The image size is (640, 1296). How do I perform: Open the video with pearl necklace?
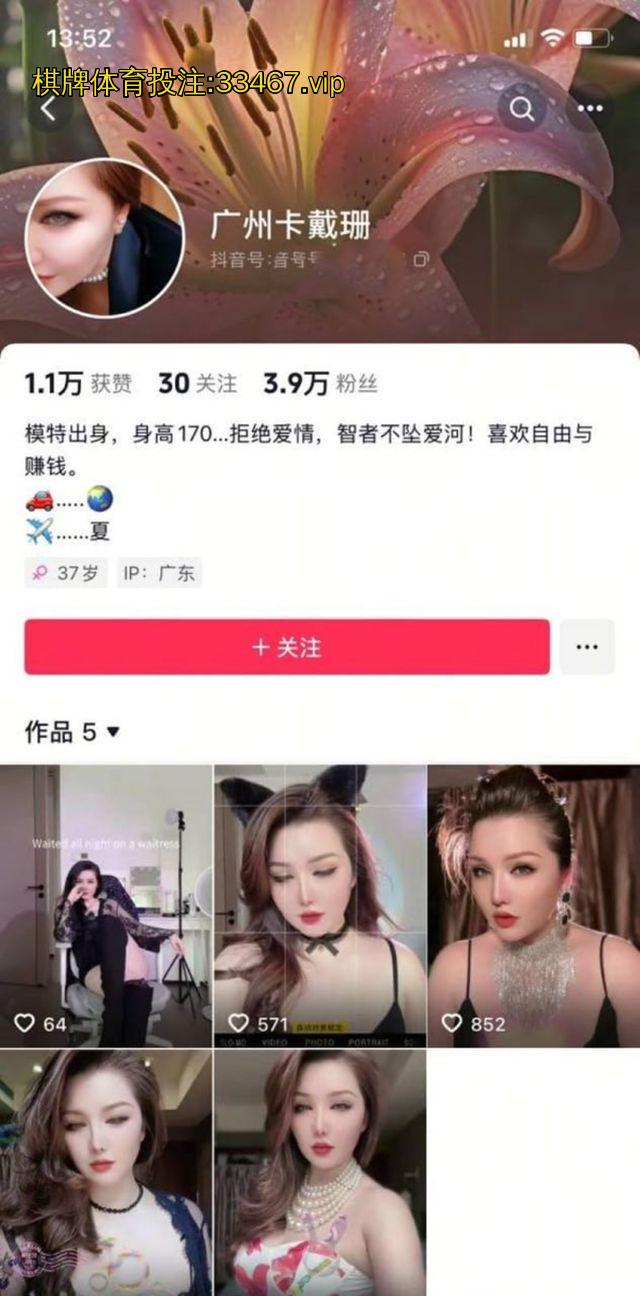pos(319,1172)
